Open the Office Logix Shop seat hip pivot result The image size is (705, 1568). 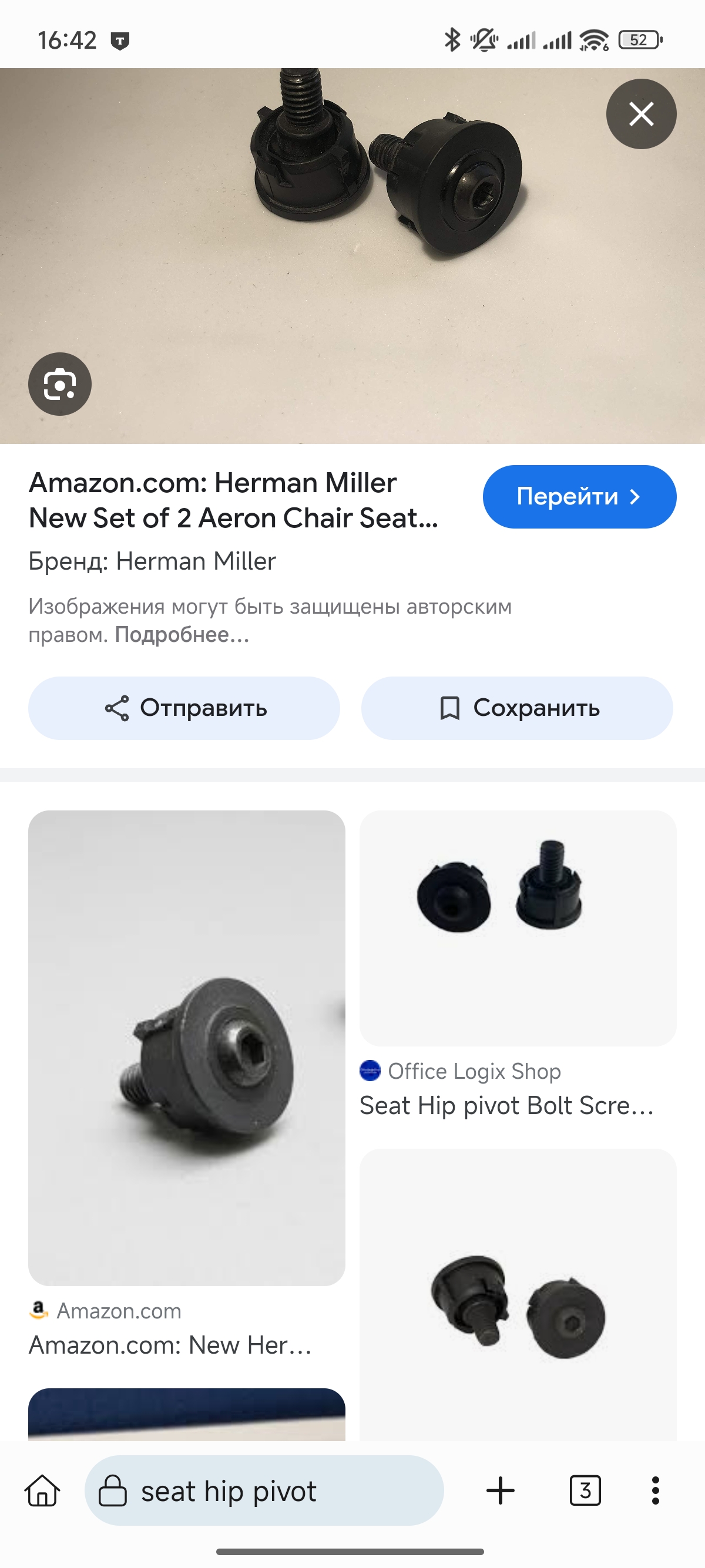[518, 928]
